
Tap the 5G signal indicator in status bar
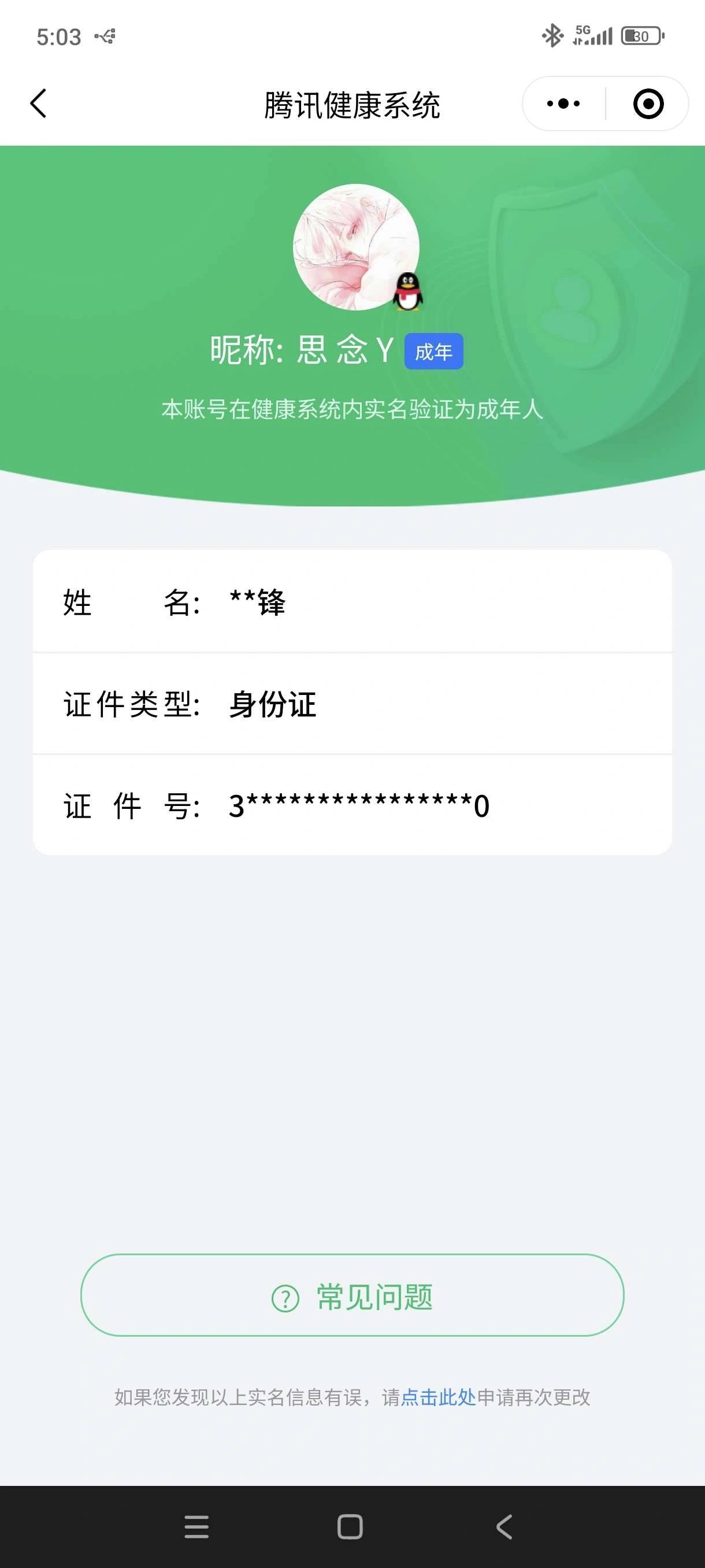pyautogui.click(x=593, y=35)
